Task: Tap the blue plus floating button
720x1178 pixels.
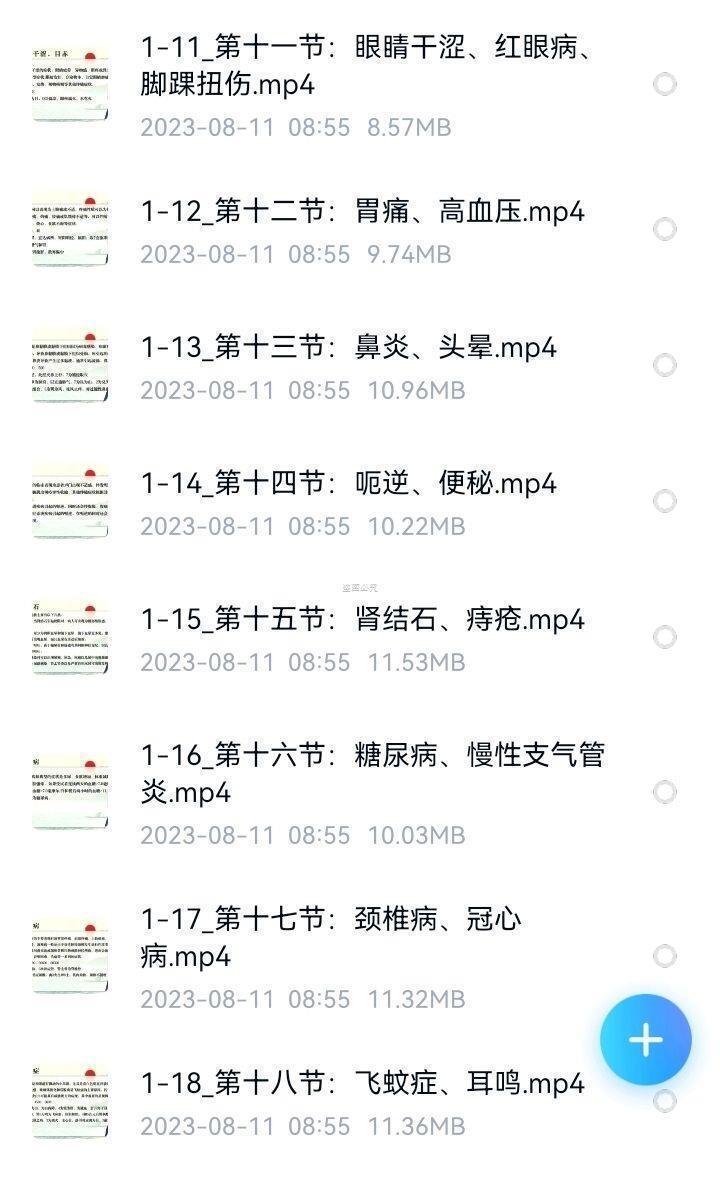Action: point(646,1040)
